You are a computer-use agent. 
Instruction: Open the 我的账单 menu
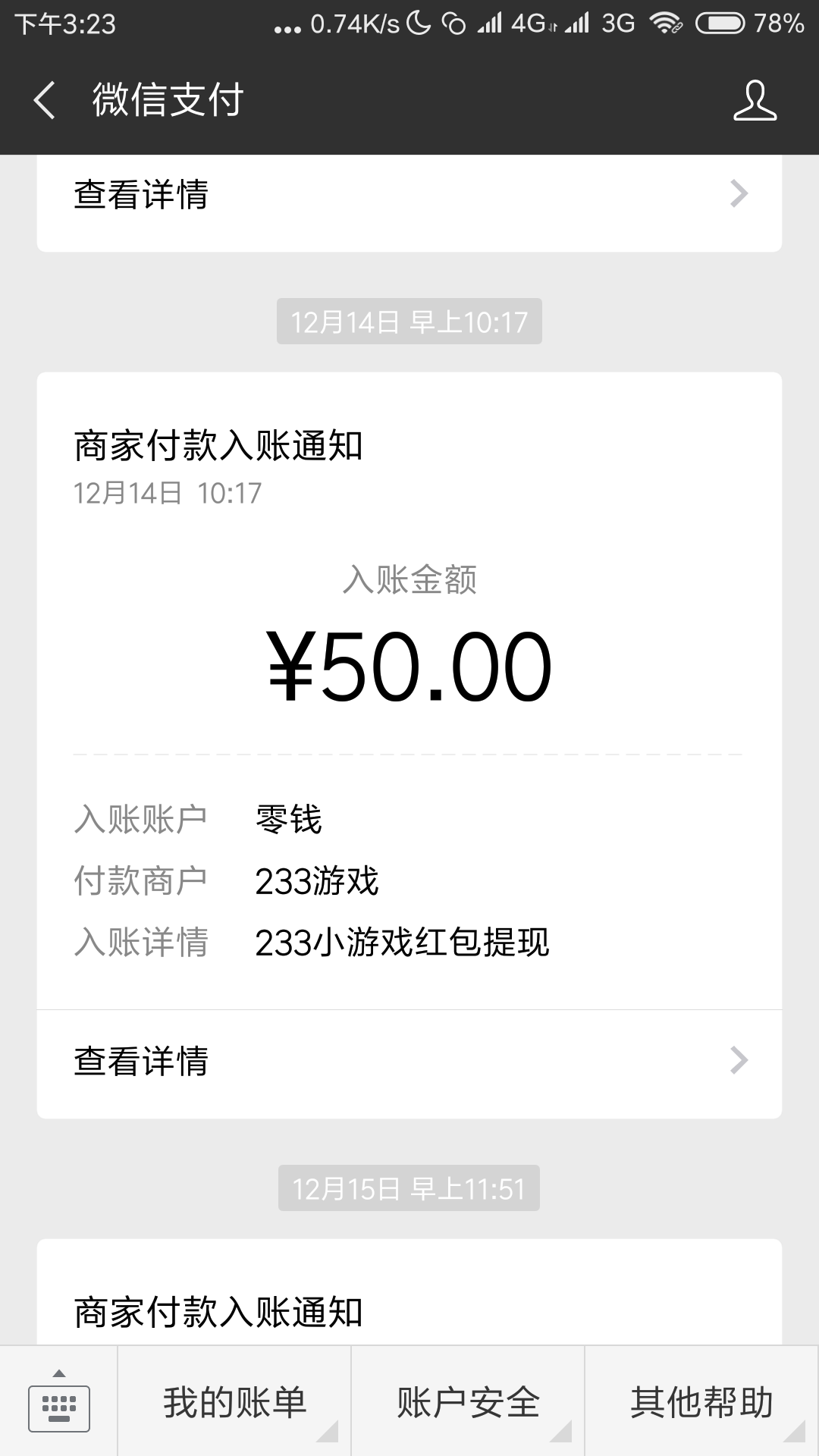pos(234,1401)
